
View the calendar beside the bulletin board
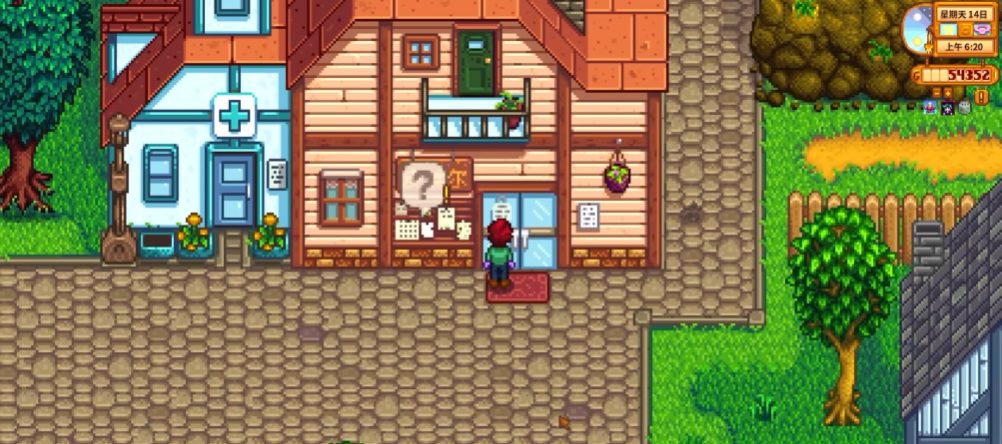(x=408, y=229)
